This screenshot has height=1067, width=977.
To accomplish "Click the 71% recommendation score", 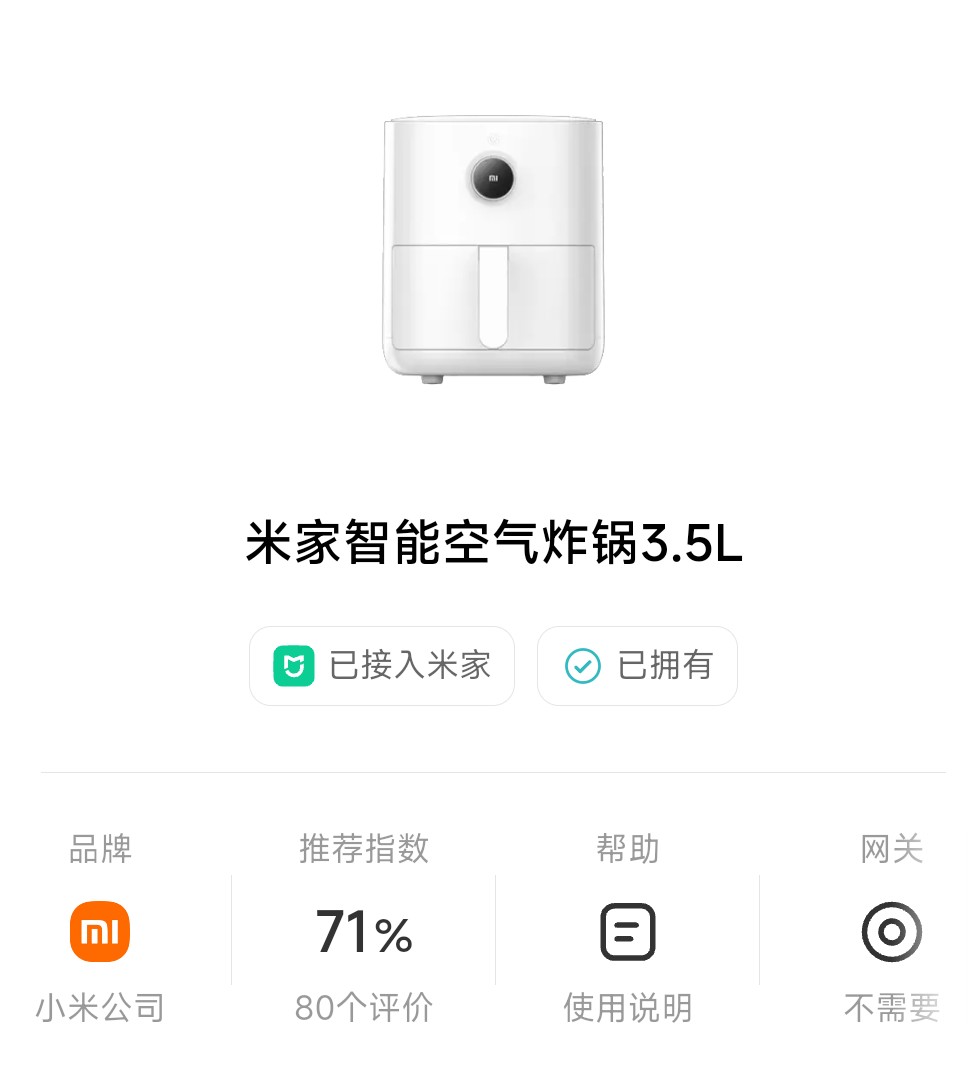I will 362,932.
